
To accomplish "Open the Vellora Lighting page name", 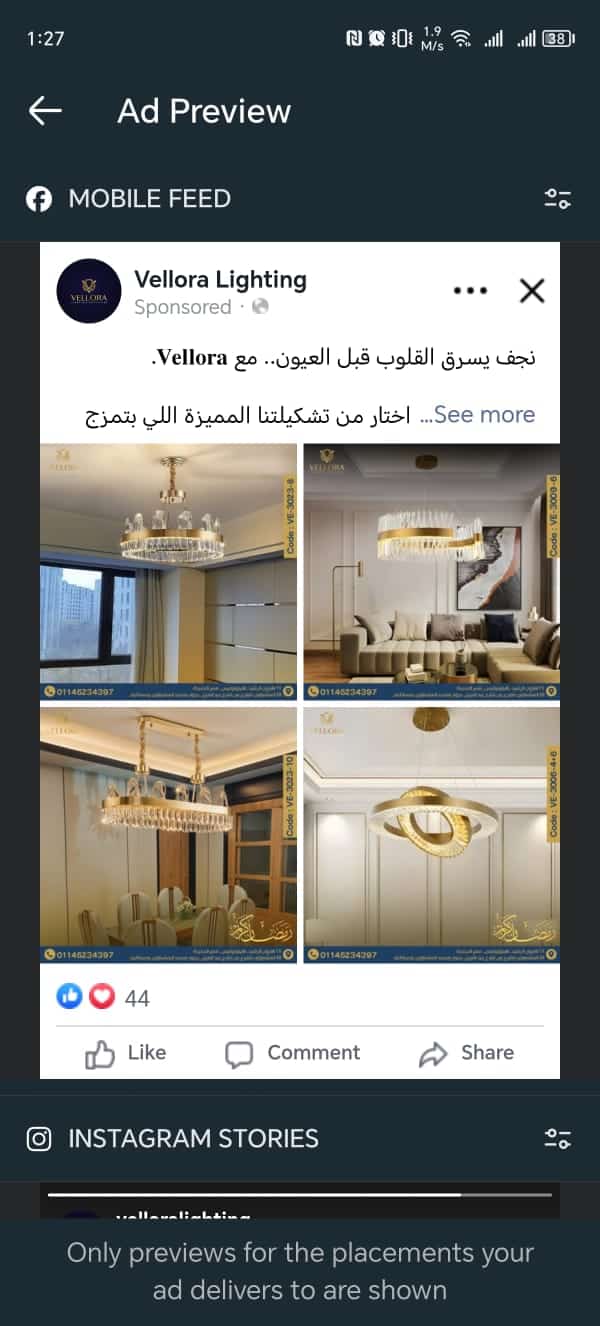I will click(x=220, y=280).
